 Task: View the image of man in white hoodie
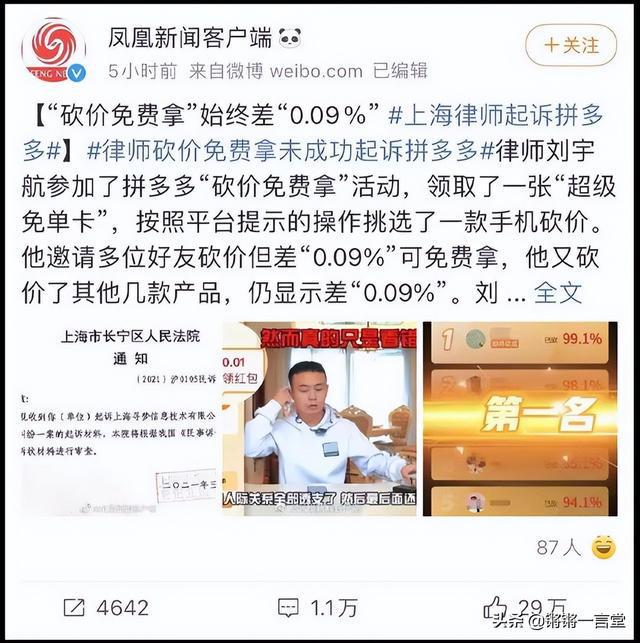[x=318, y=417]
